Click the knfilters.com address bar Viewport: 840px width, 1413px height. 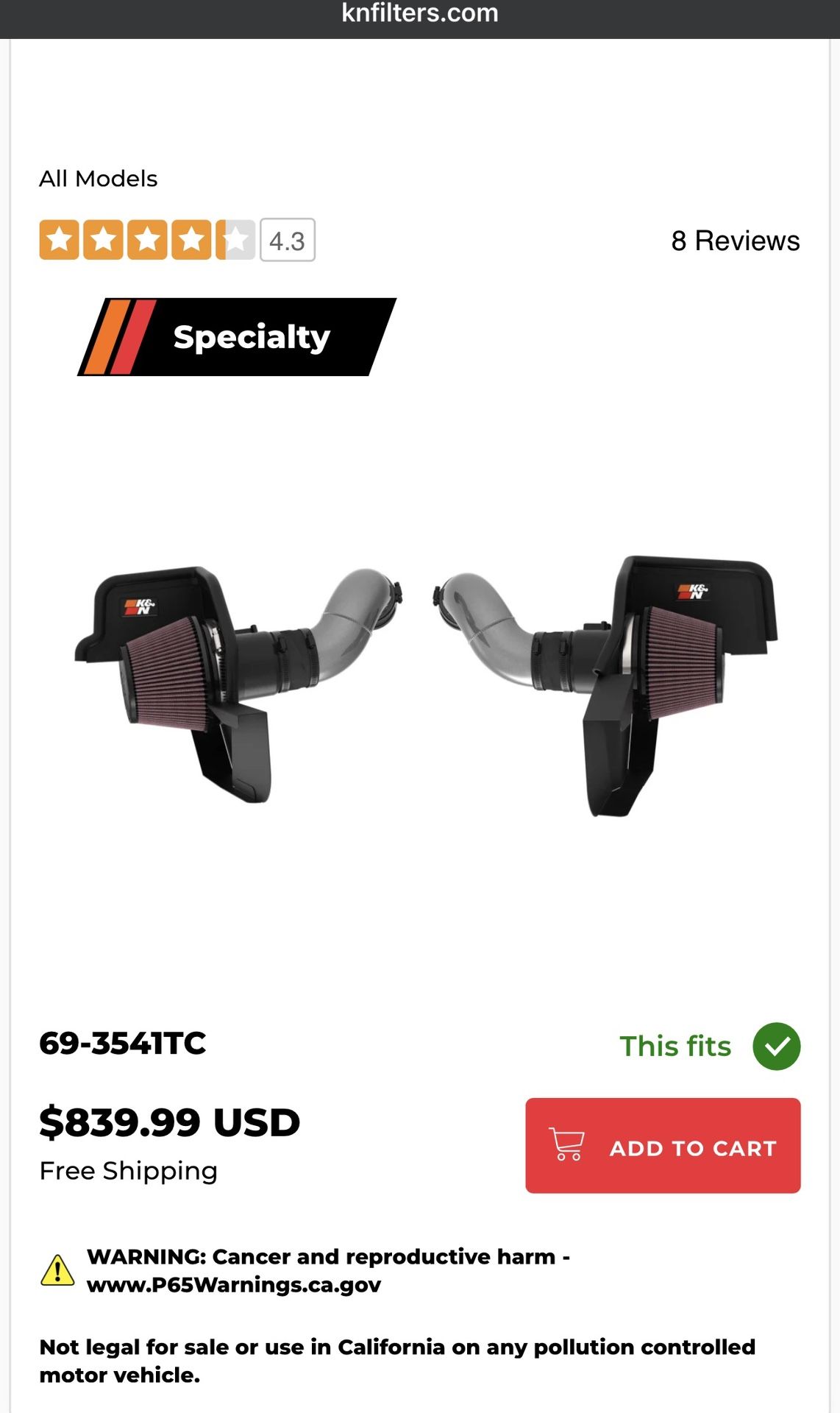[x=419, y=13]
